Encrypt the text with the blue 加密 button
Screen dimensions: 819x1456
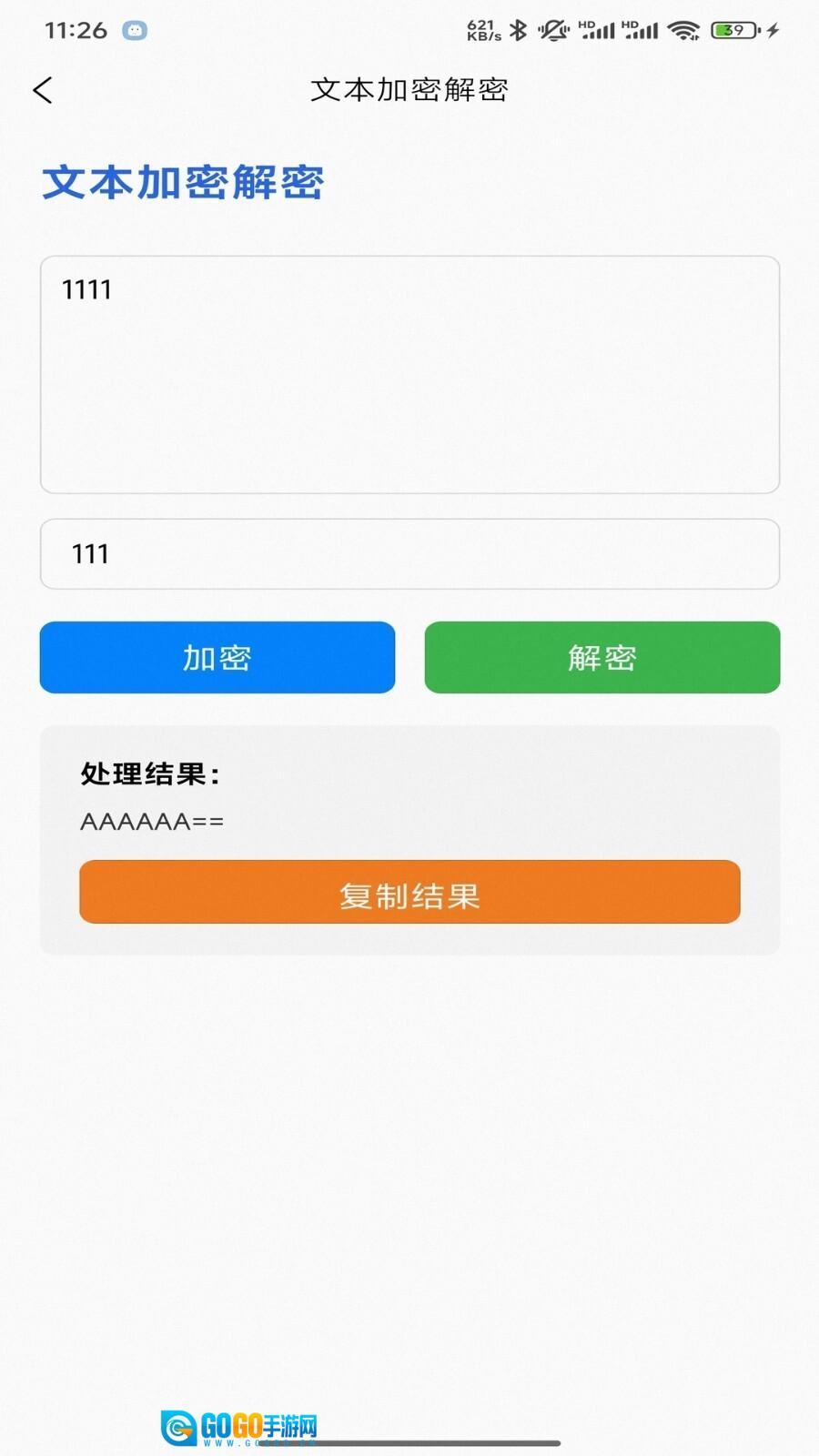coord(217,657)
